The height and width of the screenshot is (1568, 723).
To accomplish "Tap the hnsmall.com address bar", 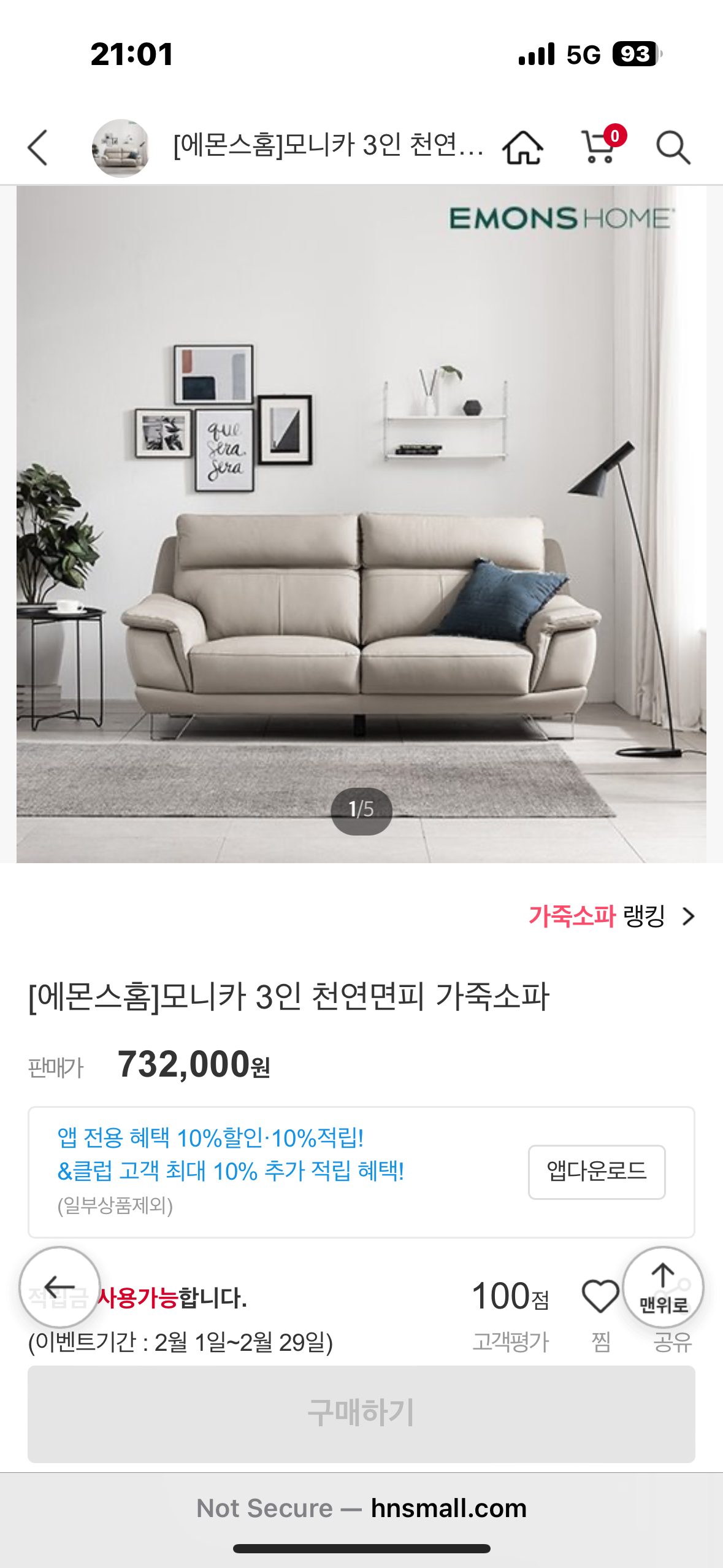I will coord(361,1508).
